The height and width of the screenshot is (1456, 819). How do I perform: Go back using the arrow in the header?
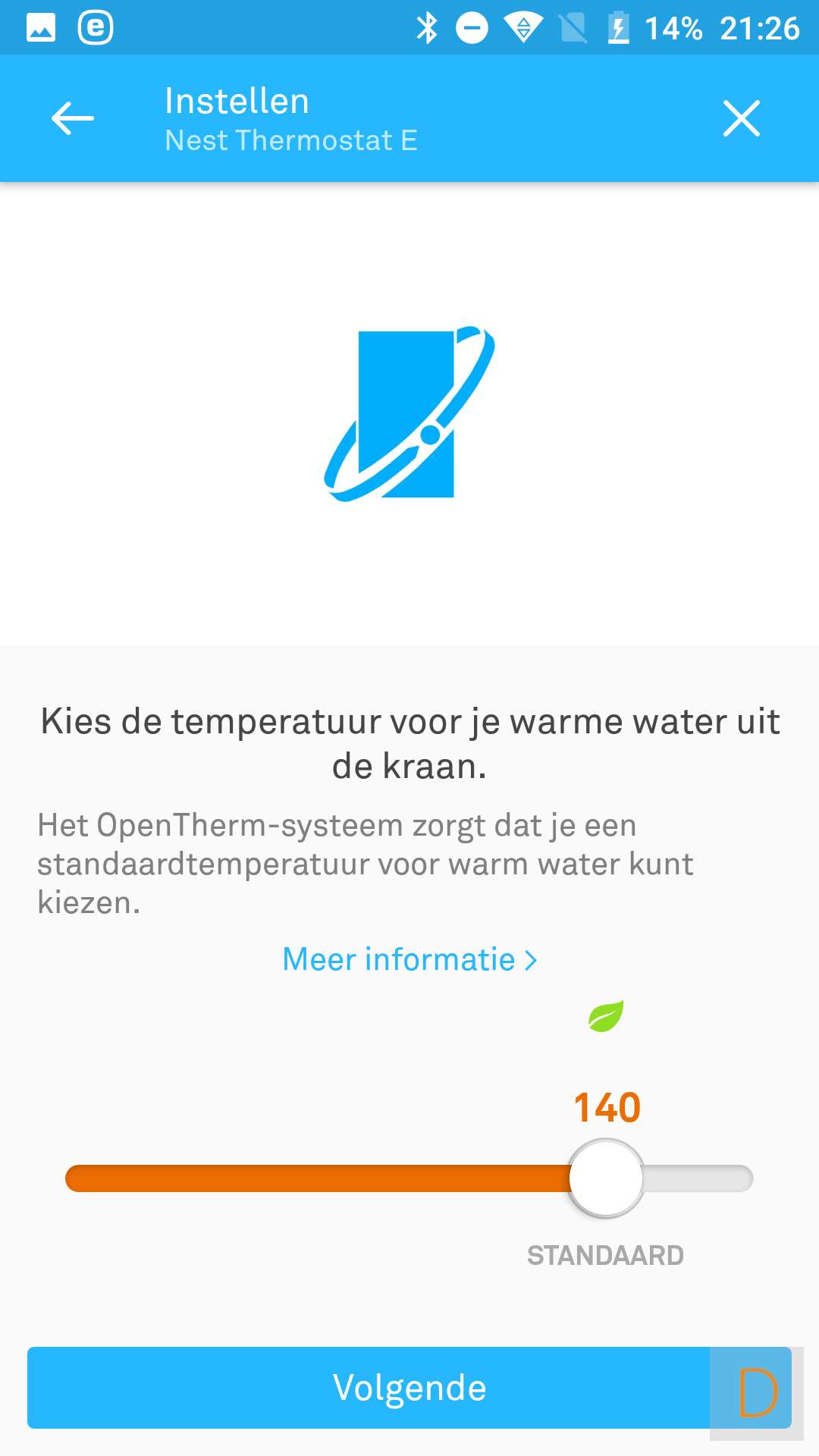[73, 118]
